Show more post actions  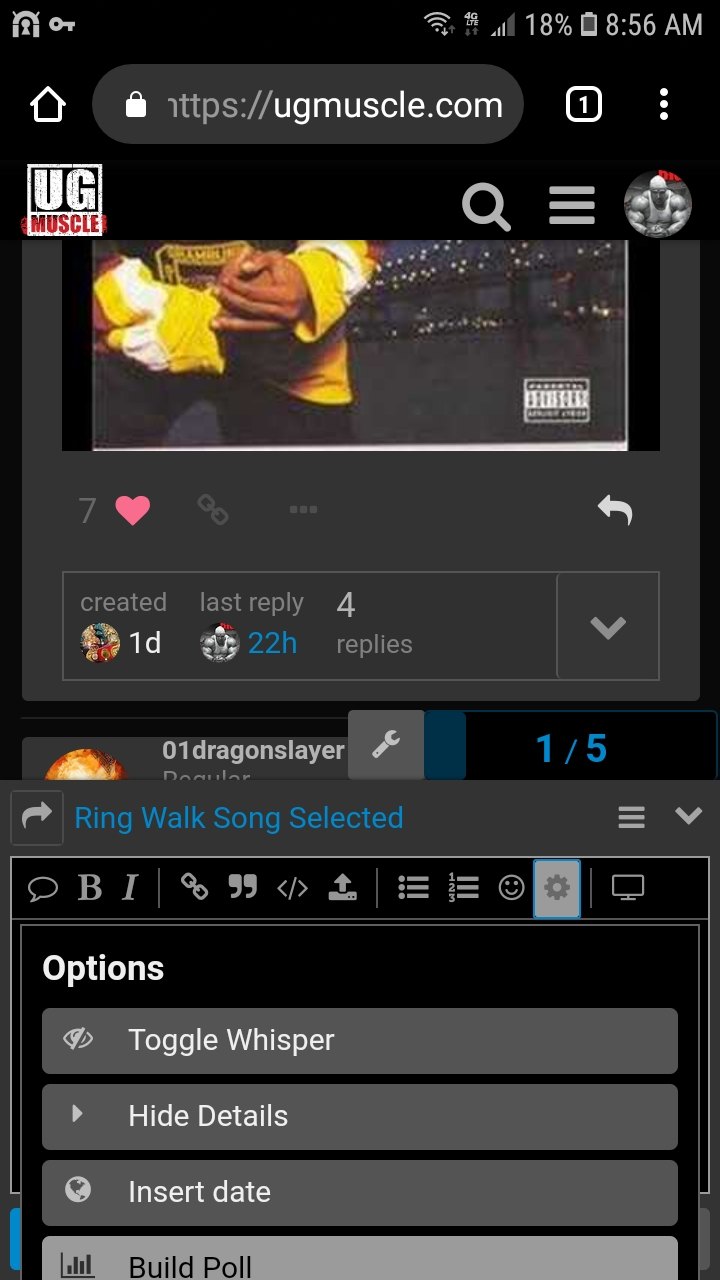303,510
